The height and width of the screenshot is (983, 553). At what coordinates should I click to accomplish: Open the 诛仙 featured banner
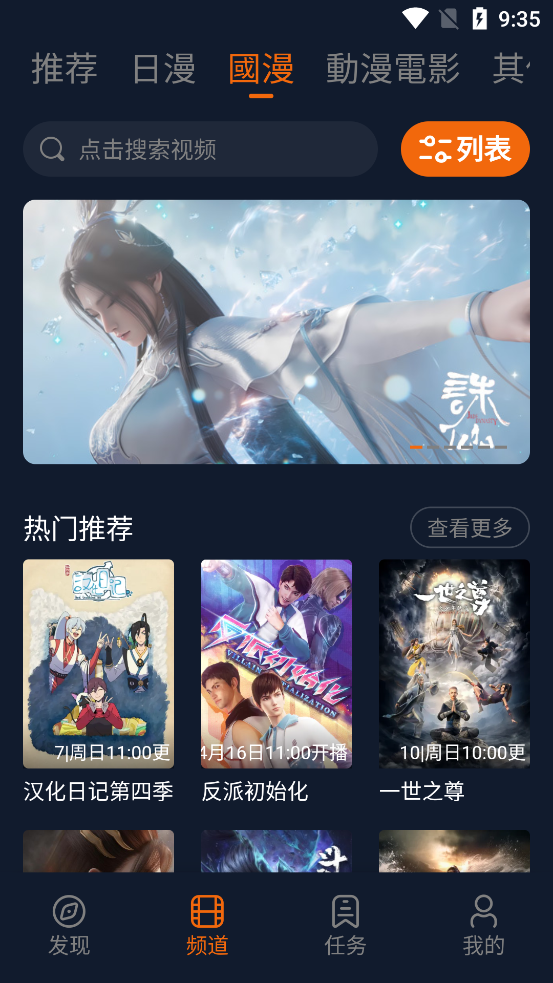(x=276, y=332)
